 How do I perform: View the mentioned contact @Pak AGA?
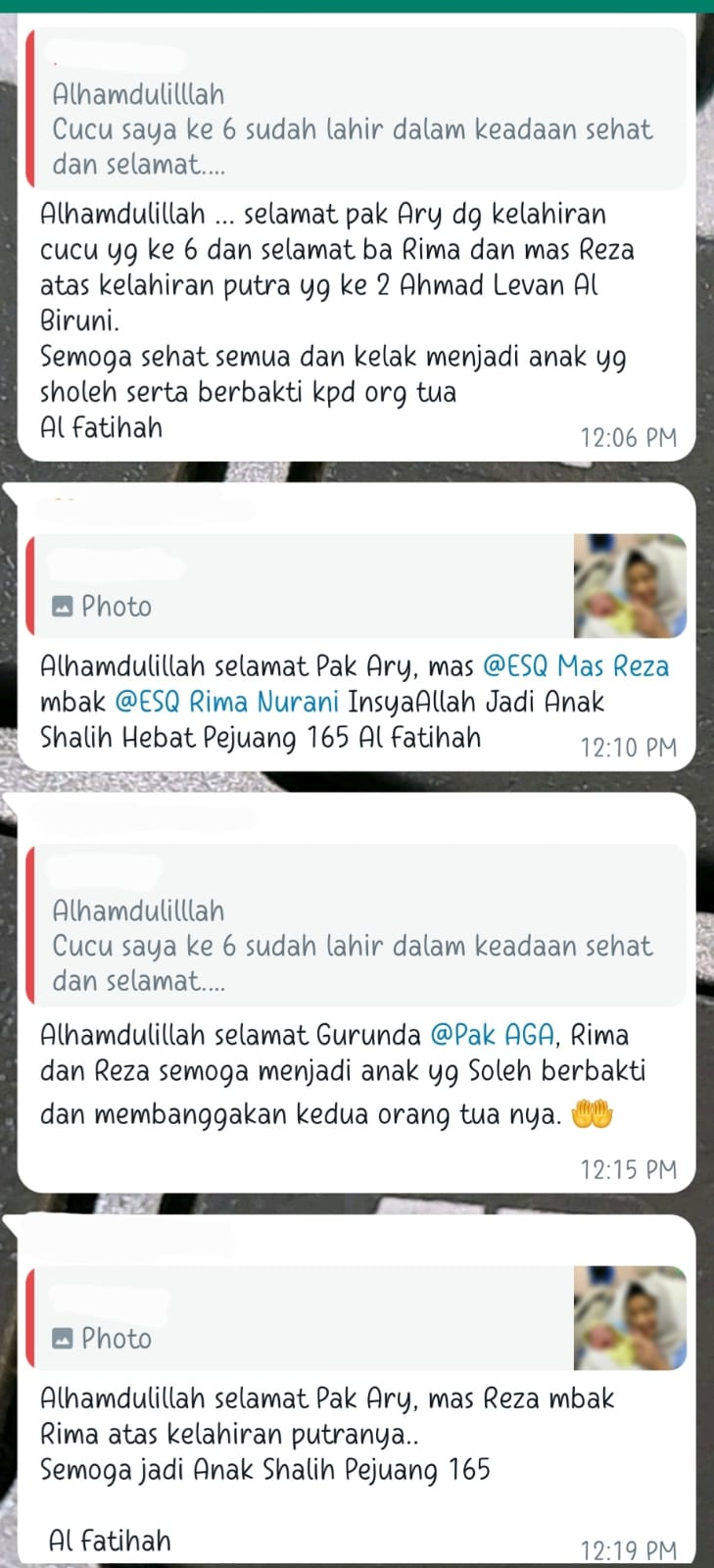[x=492, y=1035]
